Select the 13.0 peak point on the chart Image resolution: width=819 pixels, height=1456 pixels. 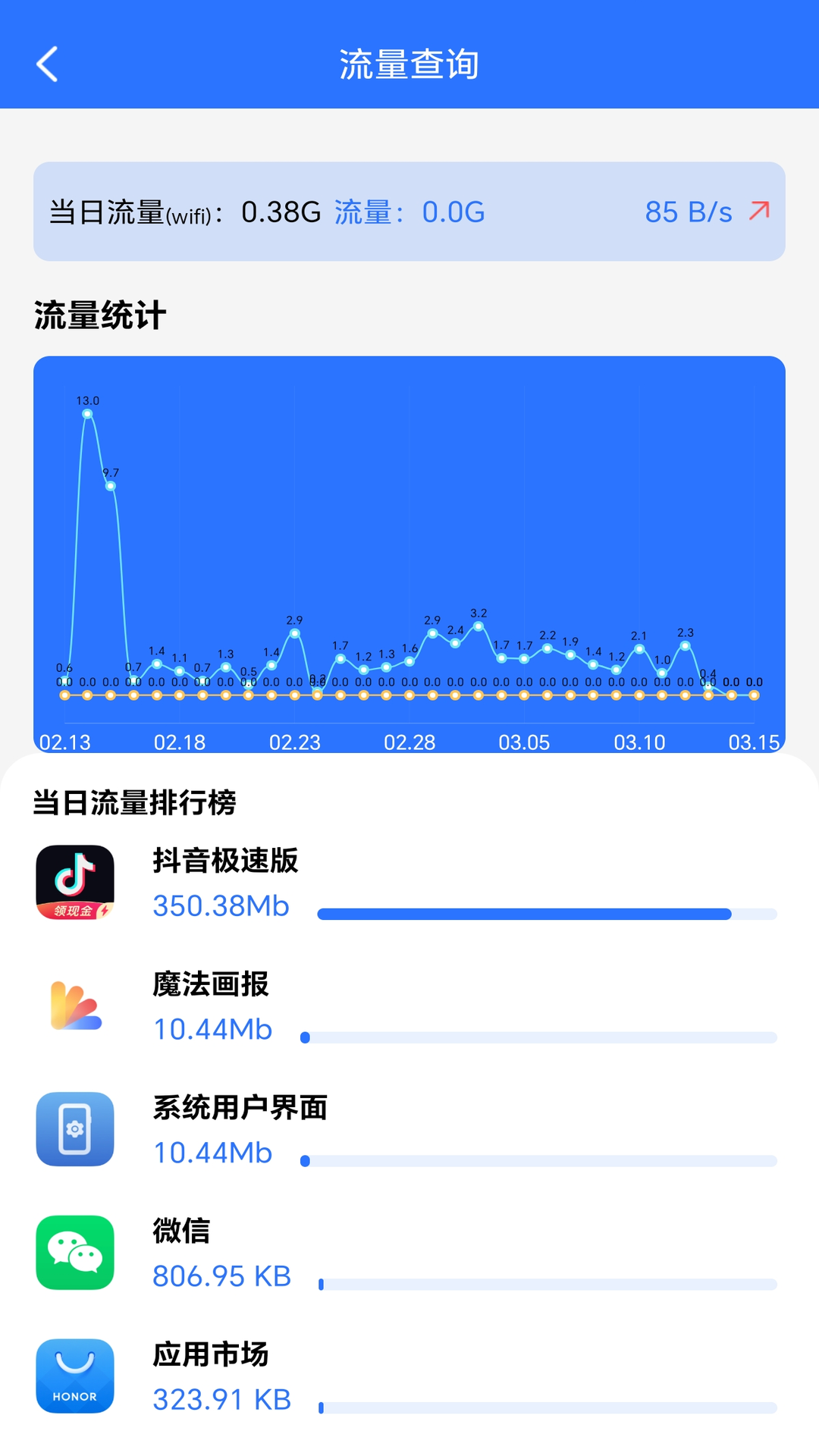[x=87, y=413]
